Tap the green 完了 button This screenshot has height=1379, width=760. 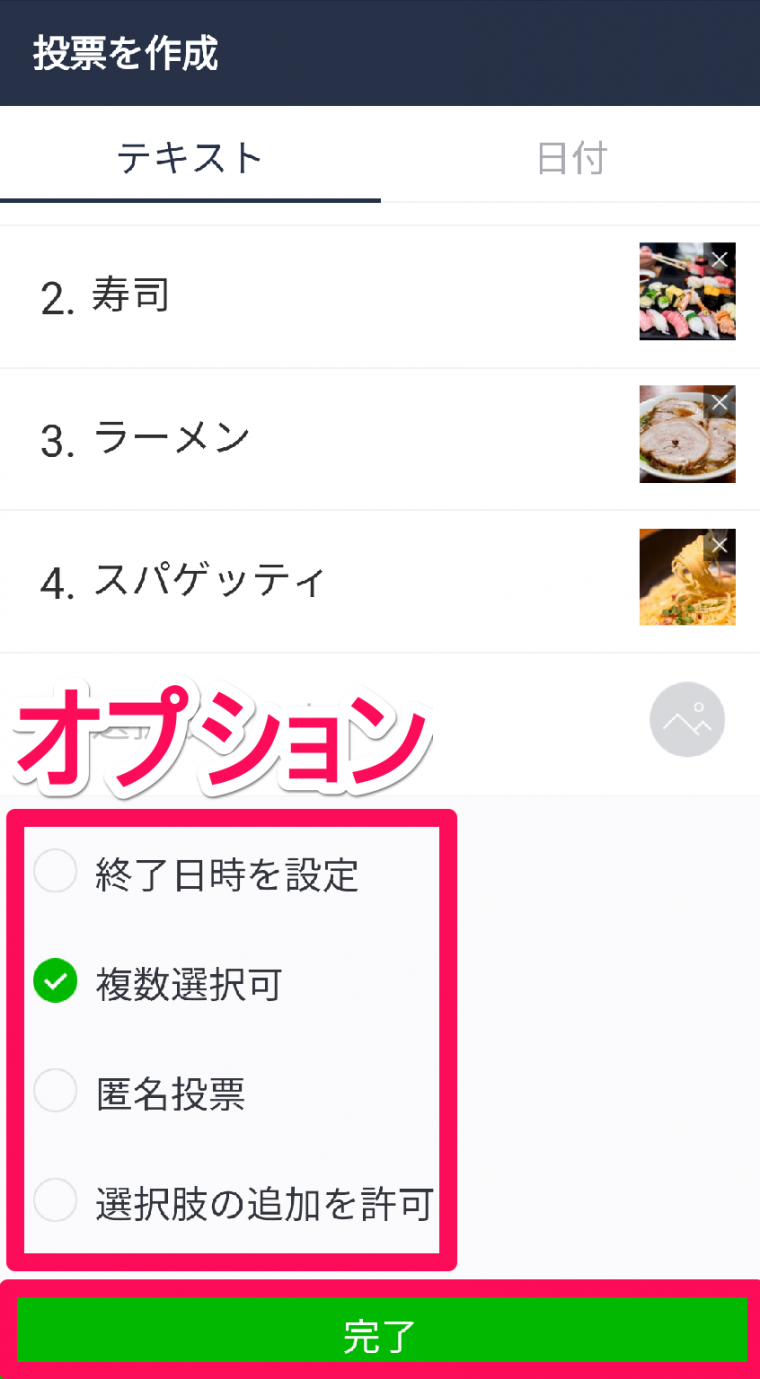coord(381,1331)
